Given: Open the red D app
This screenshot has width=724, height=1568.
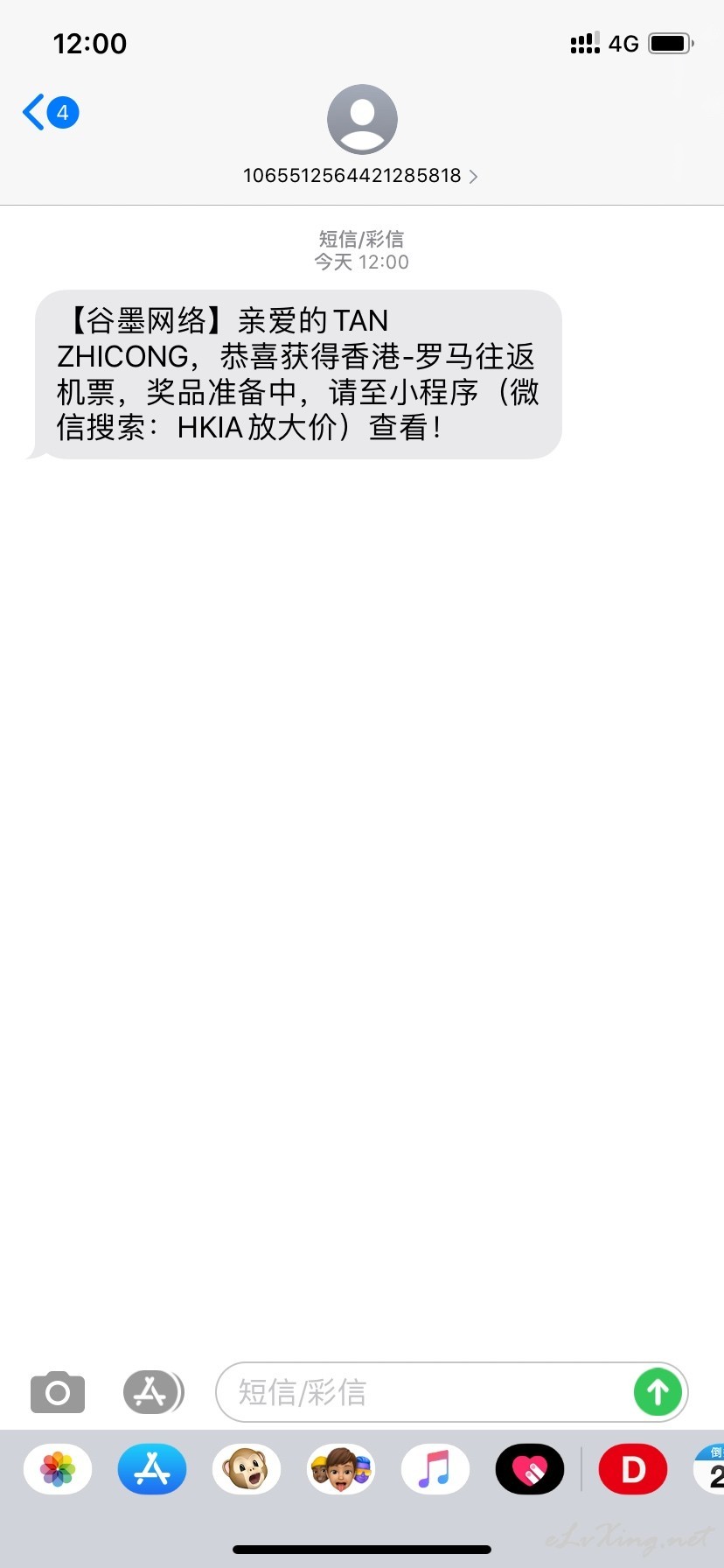Looking at the screenshot, I should (x=633, y=1469).
